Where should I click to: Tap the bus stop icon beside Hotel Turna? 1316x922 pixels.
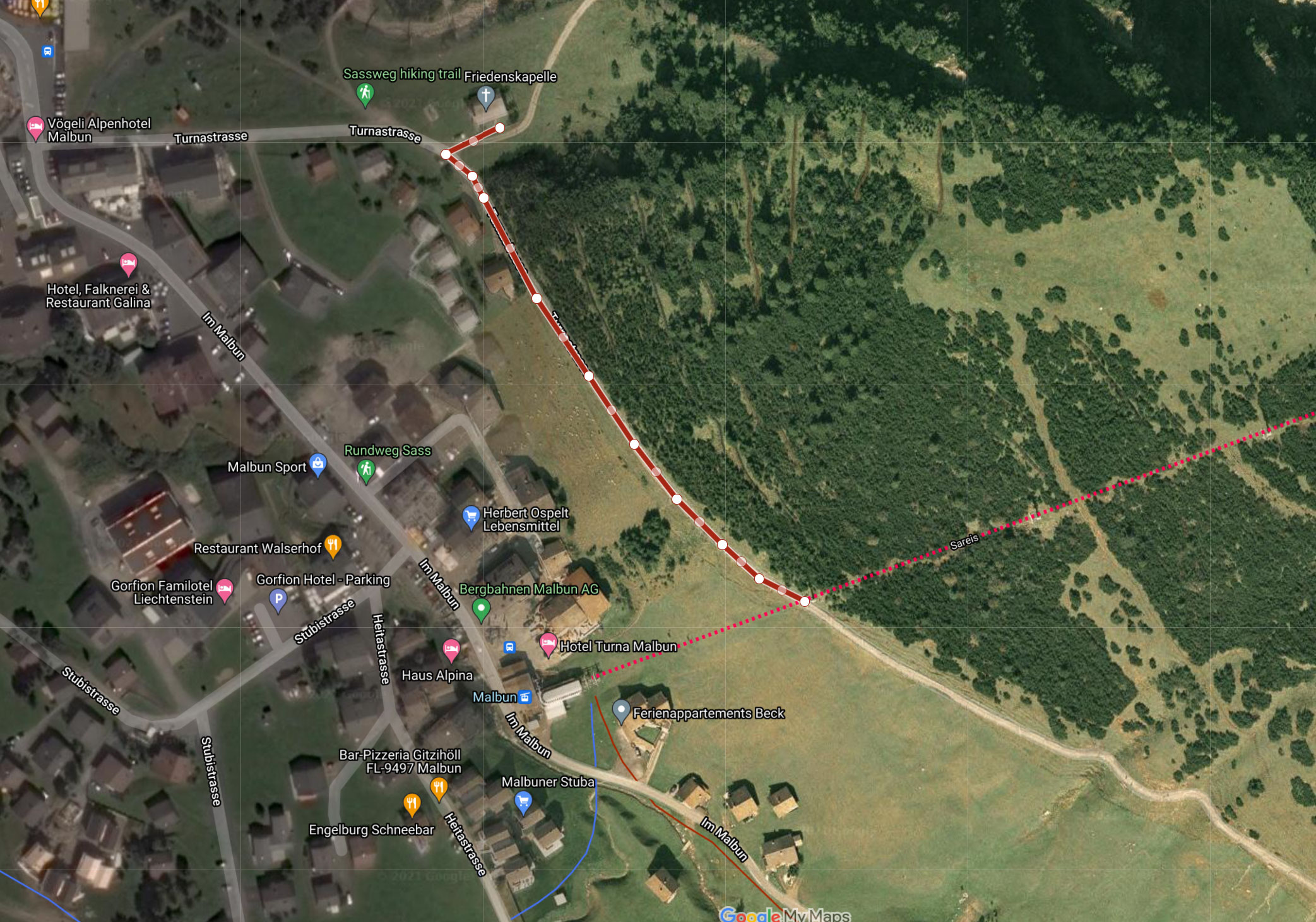(x=509, y=647)
